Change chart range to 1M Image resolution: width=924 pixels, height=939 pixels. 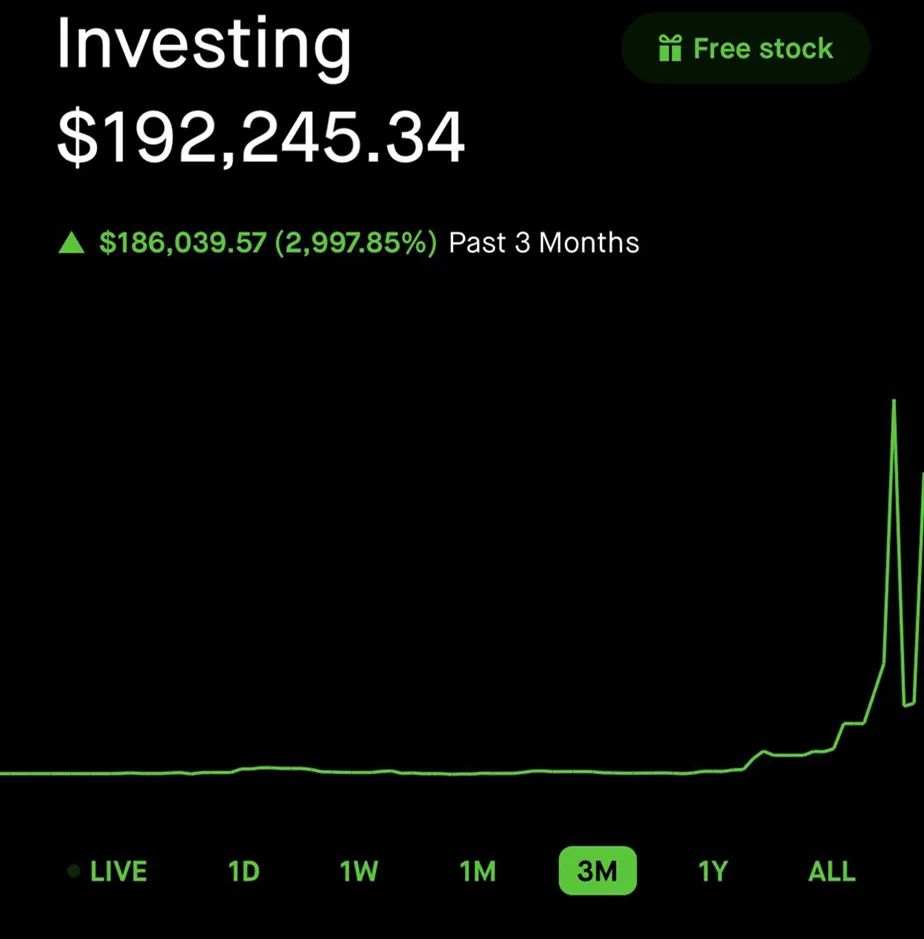(x=477, y=871)
